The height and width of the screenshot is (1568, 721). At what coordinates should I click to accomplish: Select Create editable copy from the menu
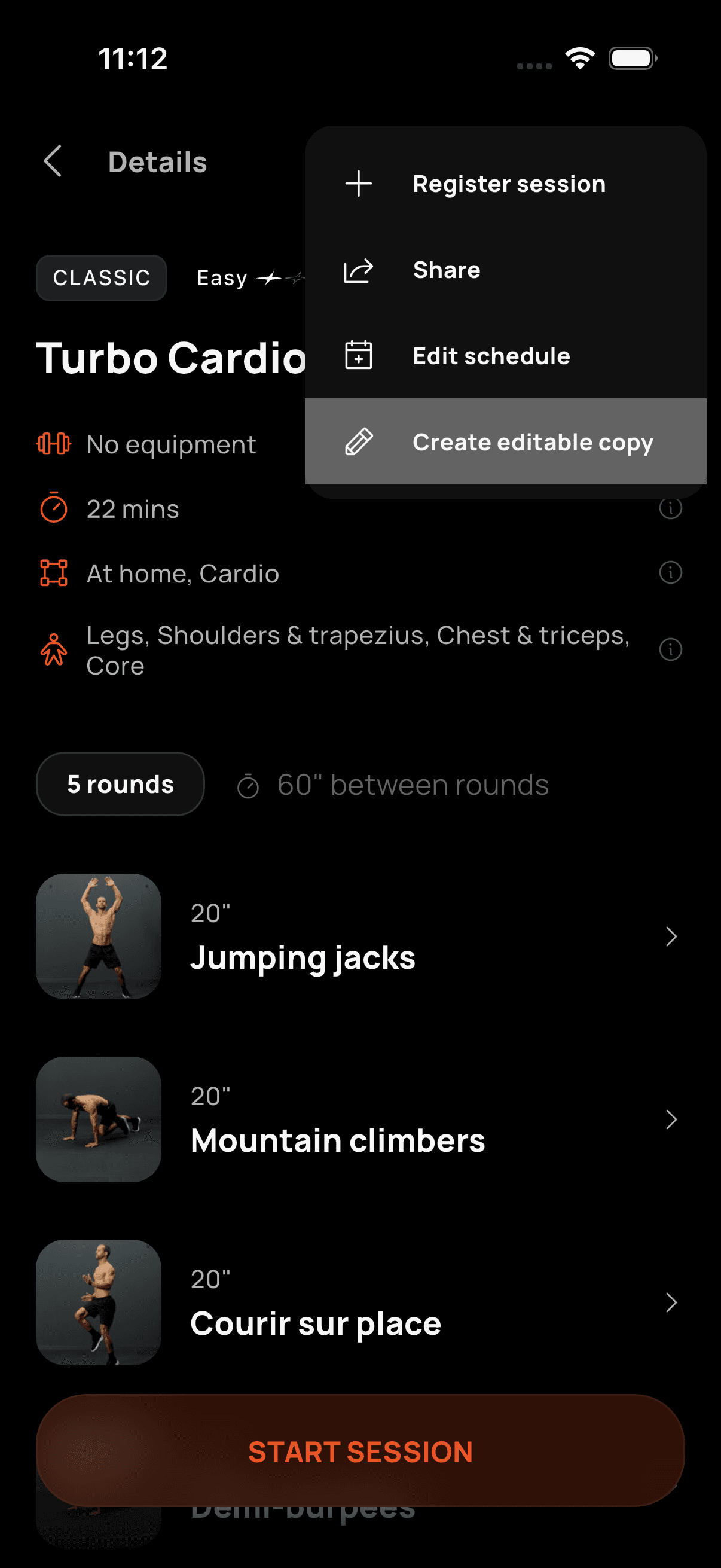(x=533, y=442)
